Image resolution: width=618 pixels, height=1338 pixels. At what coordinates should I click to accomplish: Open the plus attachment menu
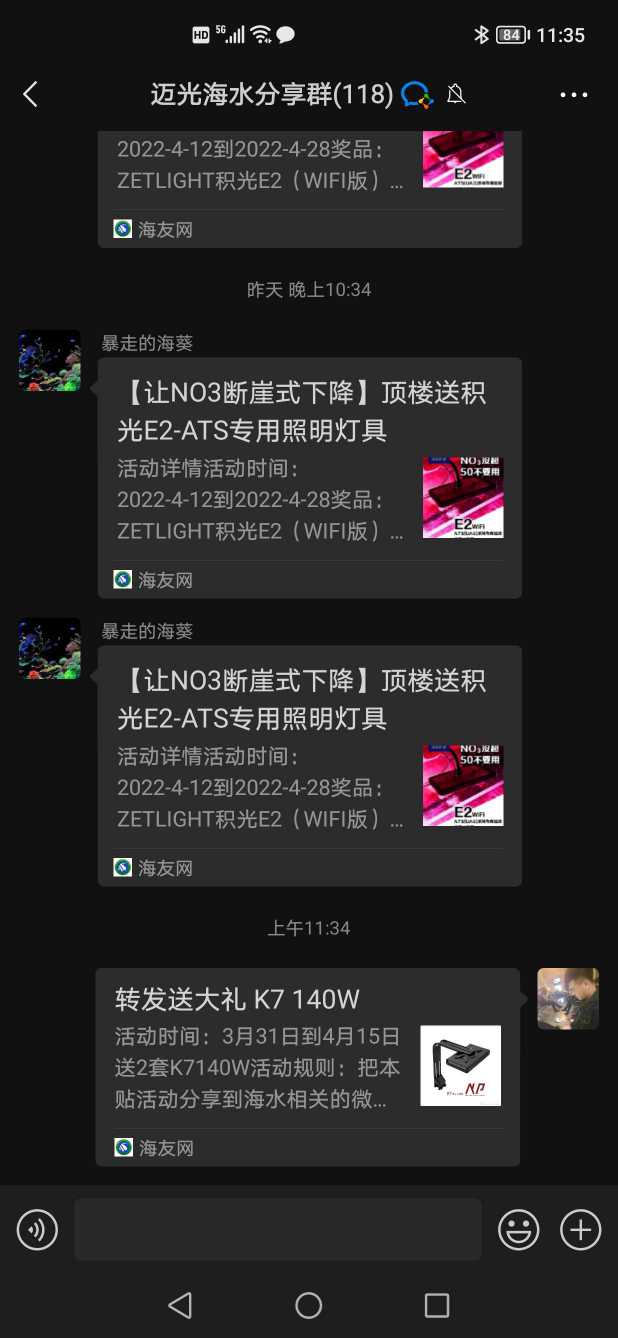[x=581, y=1229]
